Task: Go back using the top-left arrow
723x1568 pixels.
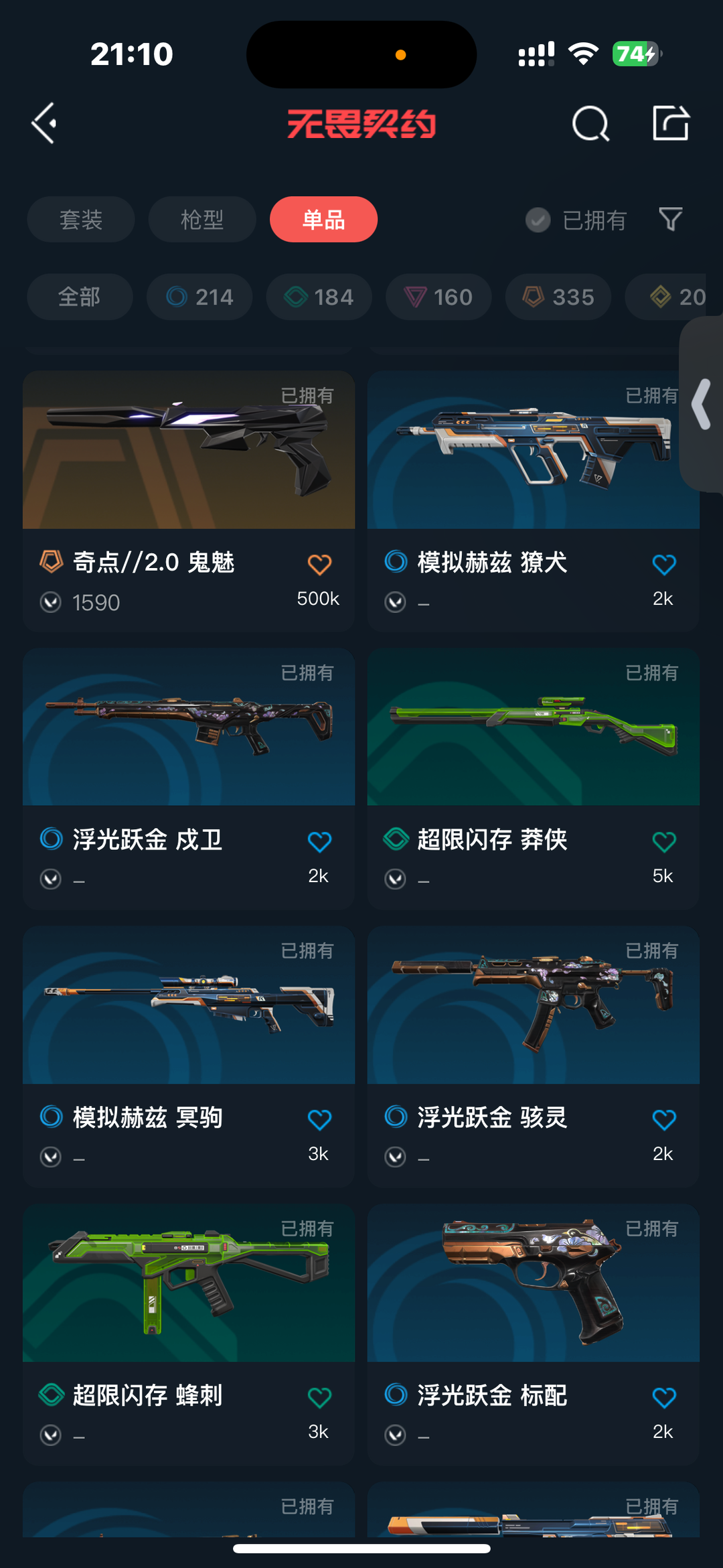Action: coord(44,123)
